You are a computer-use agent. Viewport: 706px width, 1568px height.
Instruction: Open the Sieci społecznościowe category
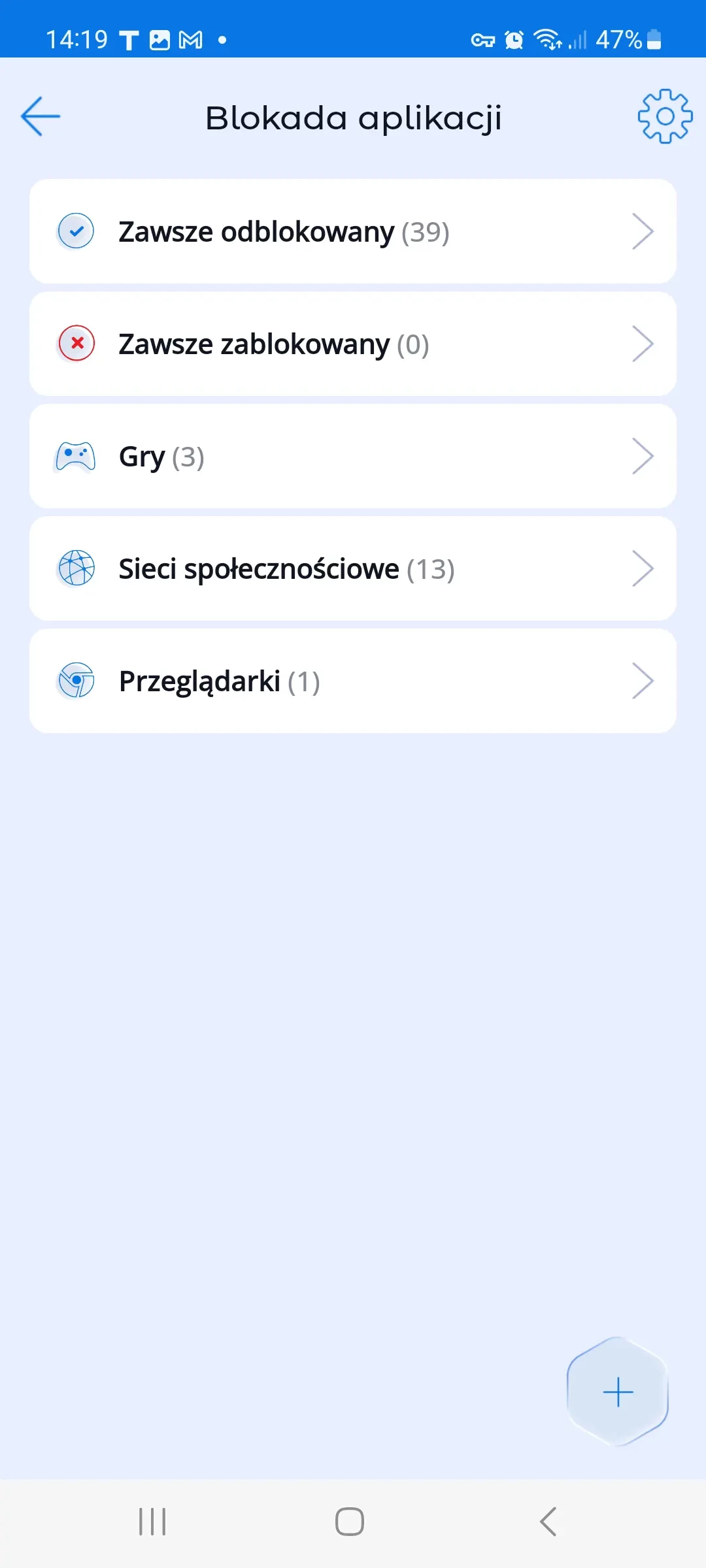tap(353, 568)
